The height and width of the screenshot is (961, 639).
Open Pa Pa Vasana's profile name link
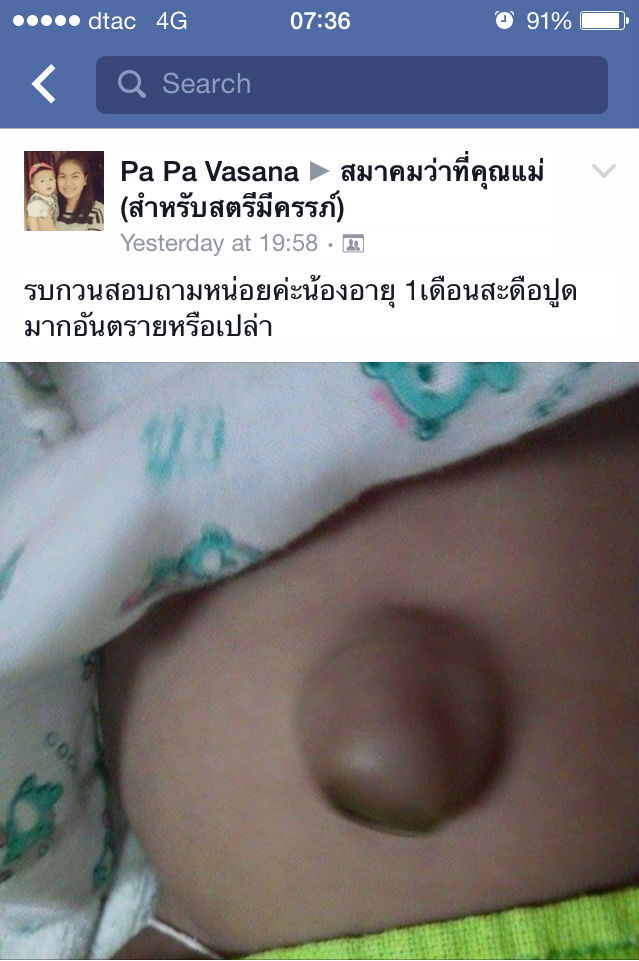(x=209, y=172)
